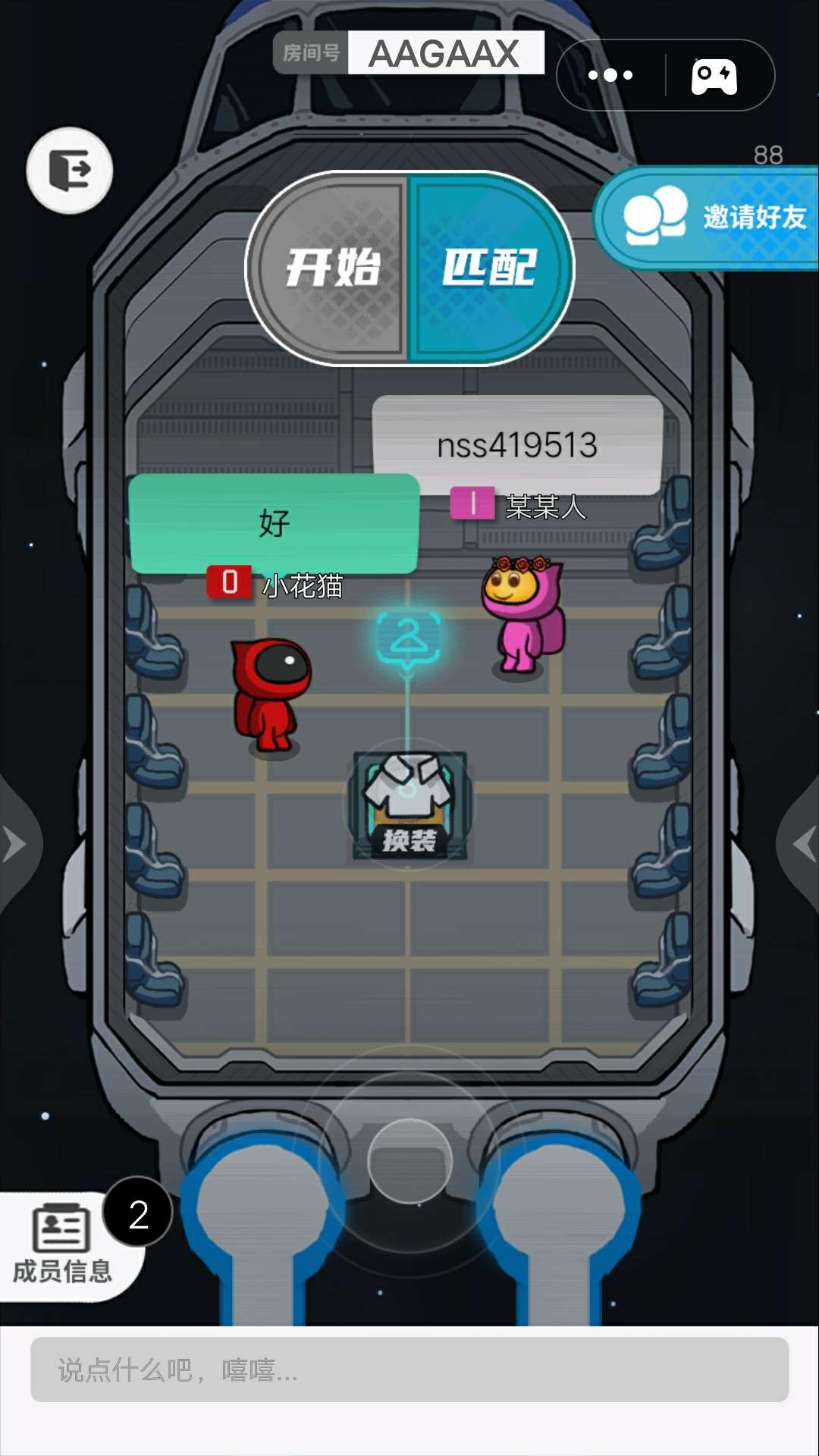Image resolution: width=819 pixels, height=1456 pixels.
Task: Expand the left side arrow panel
Action: coord(15,844)
